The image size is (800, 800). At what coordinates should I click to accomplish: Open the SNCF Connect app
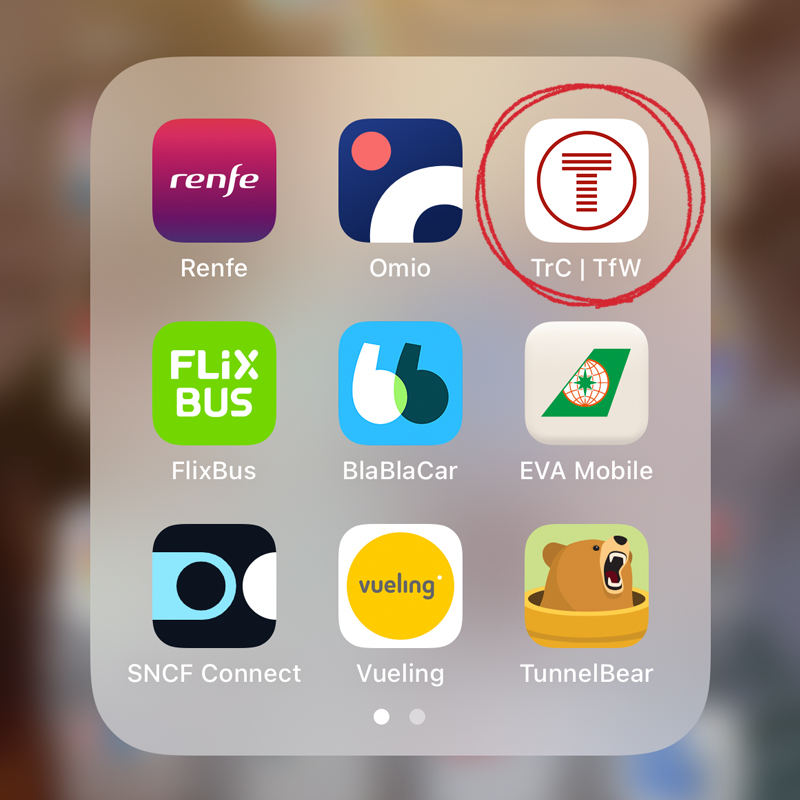214,585
